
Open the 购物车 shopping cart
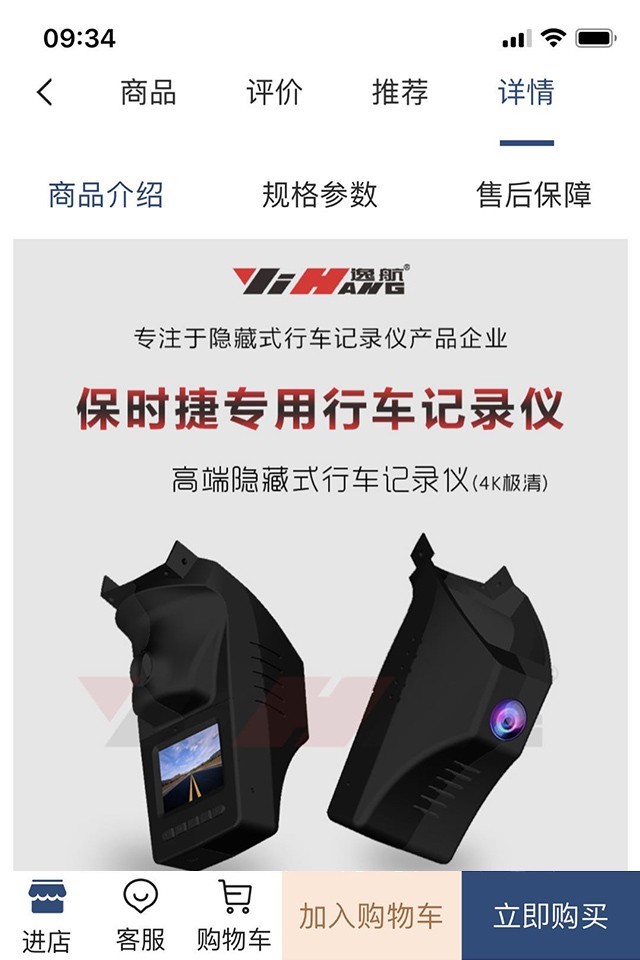[x=234, y=916]
